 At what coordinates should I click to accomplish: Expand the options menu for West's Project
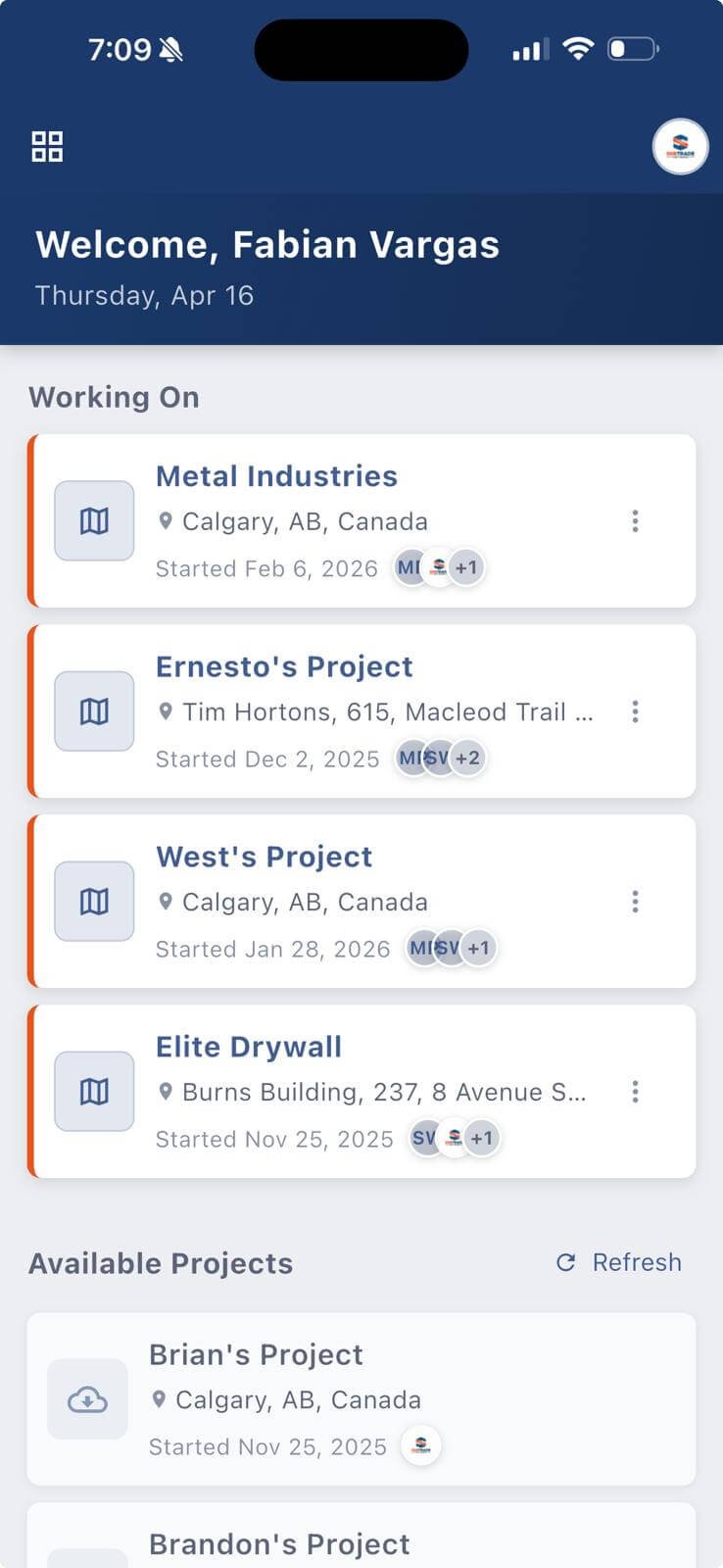pyautogui.click(x=635, y=901)
